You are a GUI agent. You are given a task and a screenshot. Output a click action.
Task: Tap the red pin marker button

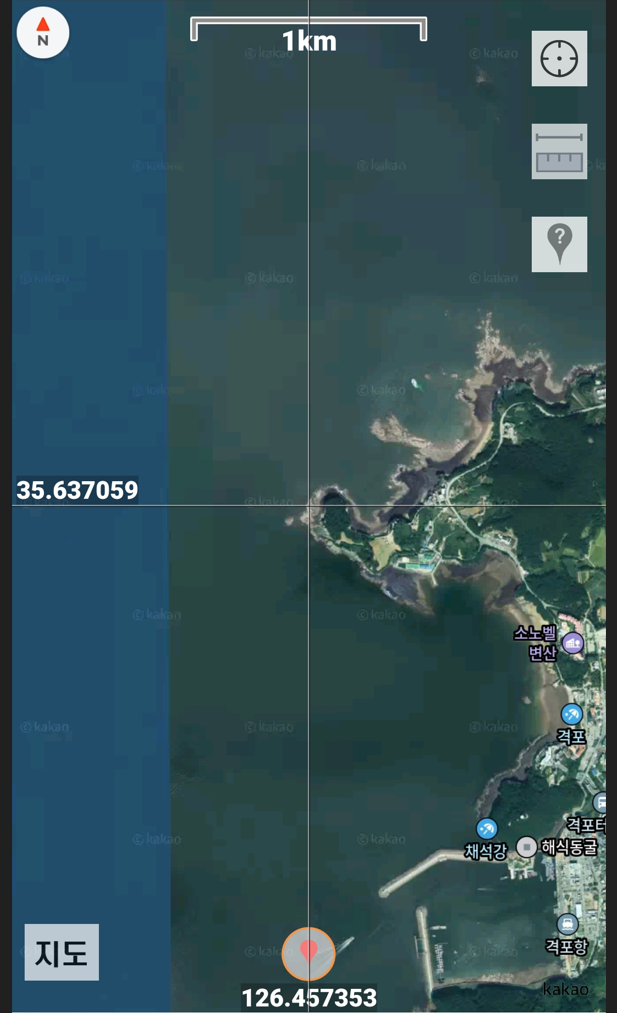tap(308, 954)
